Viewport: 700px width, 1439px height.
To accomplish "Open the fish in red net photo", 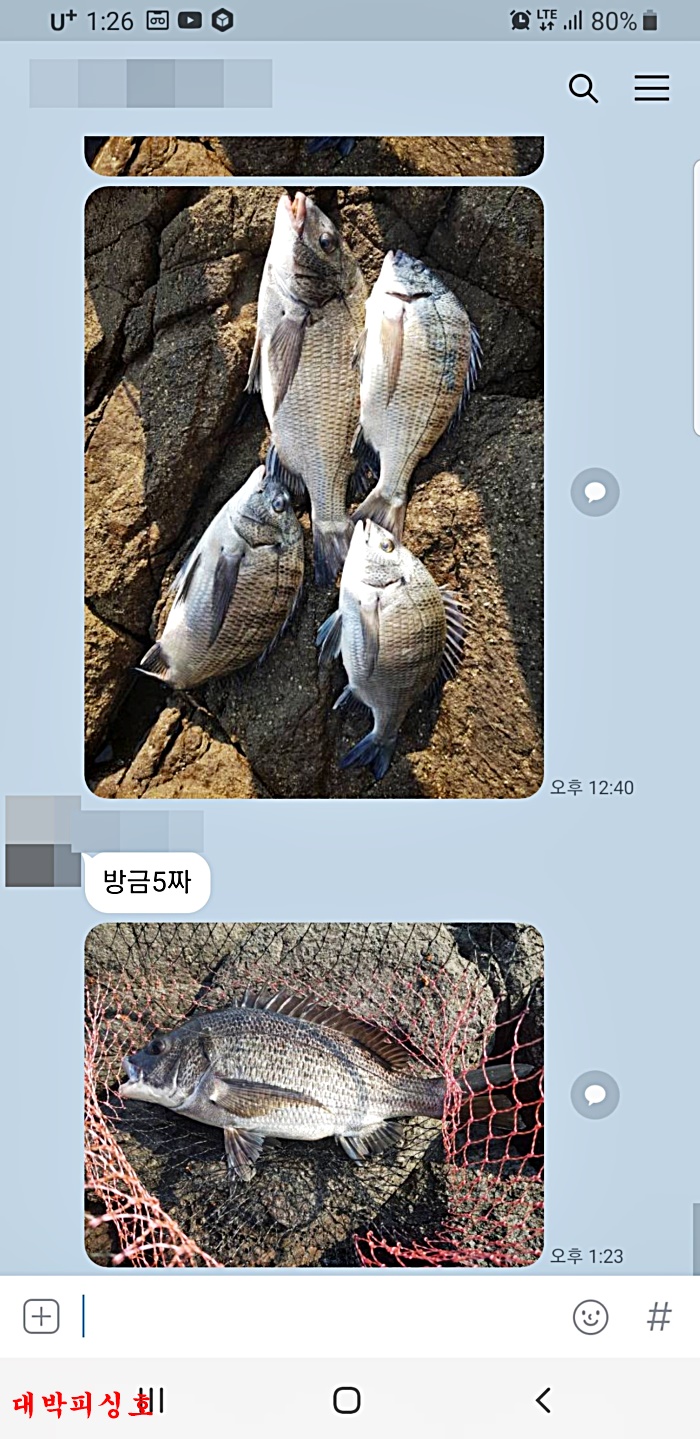I will coord(314,1094).
